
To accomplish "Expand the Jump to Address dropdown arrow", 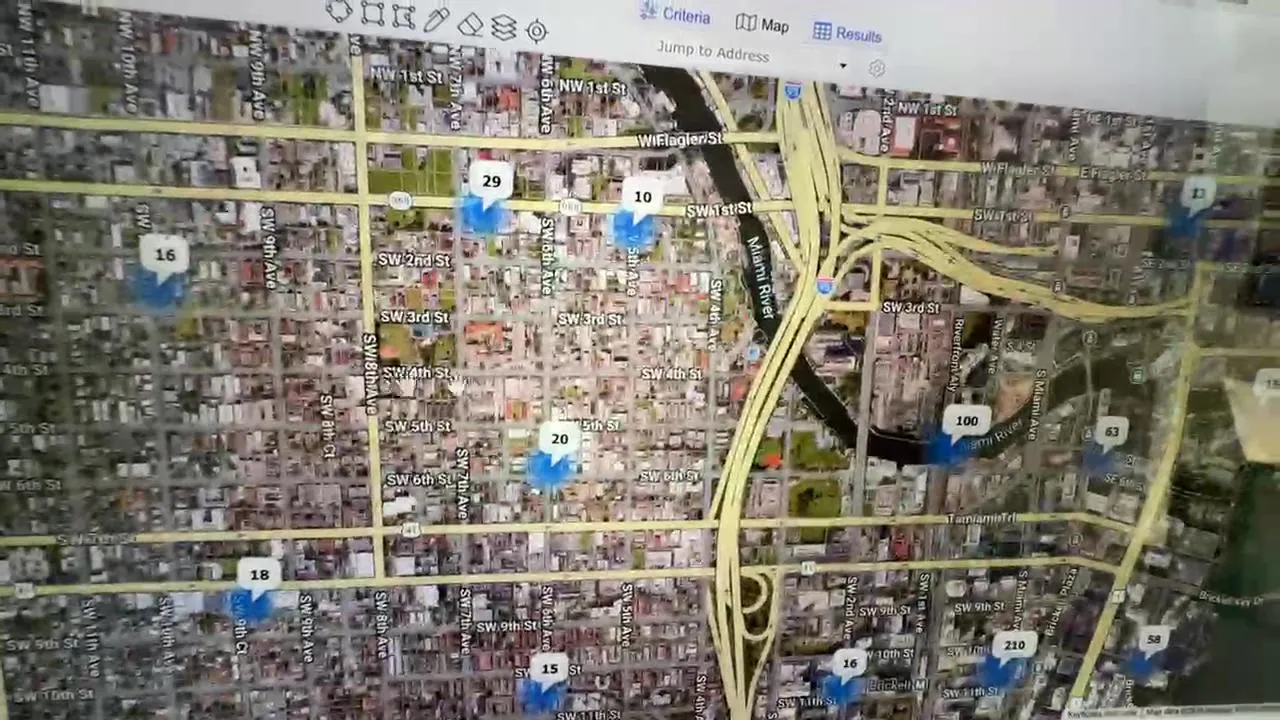I will click(x=843, y=66).
